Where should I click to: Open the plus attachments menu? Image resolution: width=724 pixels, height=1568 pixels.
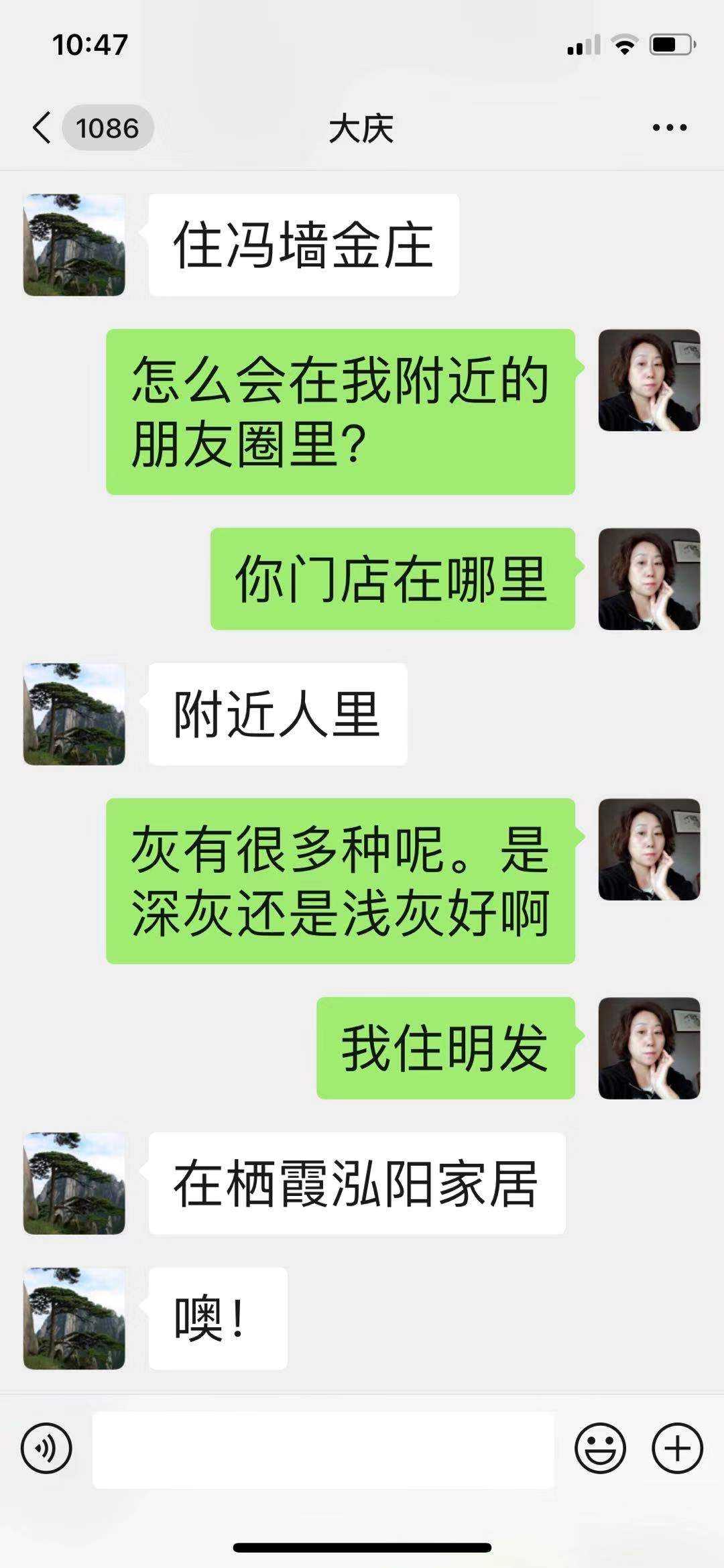[x=677, y=1448]
